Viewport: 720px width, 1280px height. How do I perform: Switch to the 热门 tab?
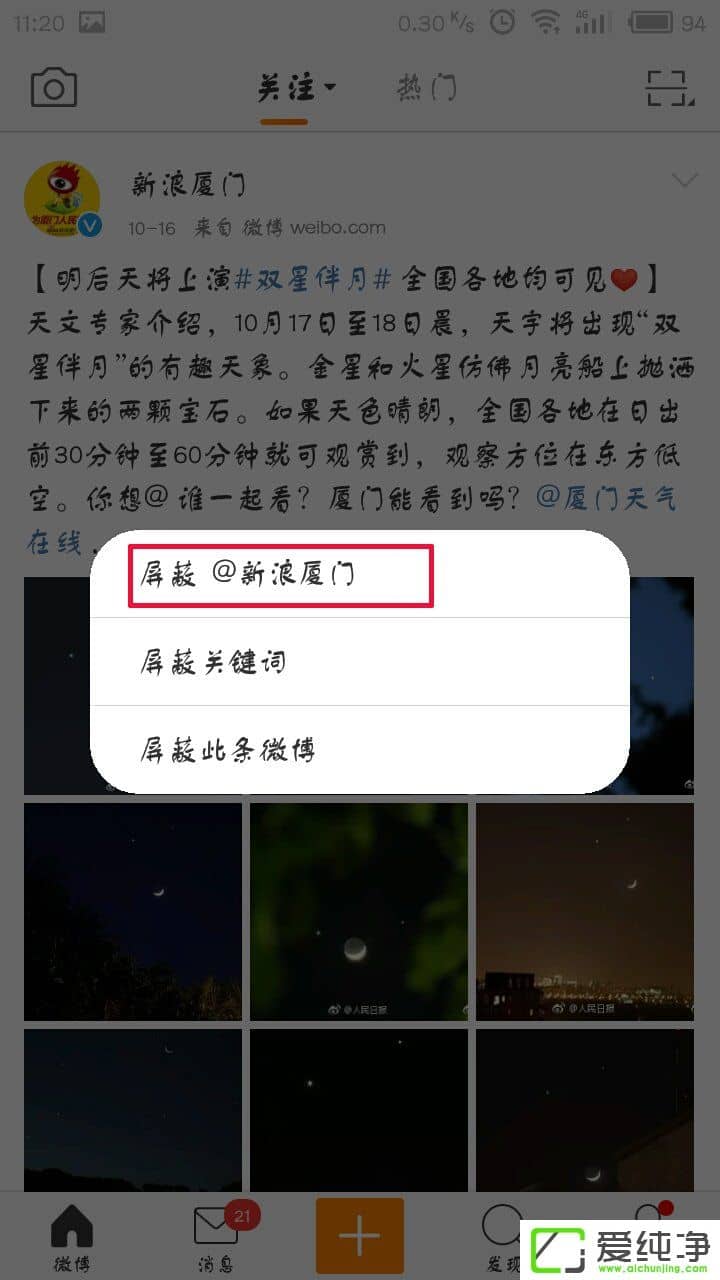tap(426, 88)
